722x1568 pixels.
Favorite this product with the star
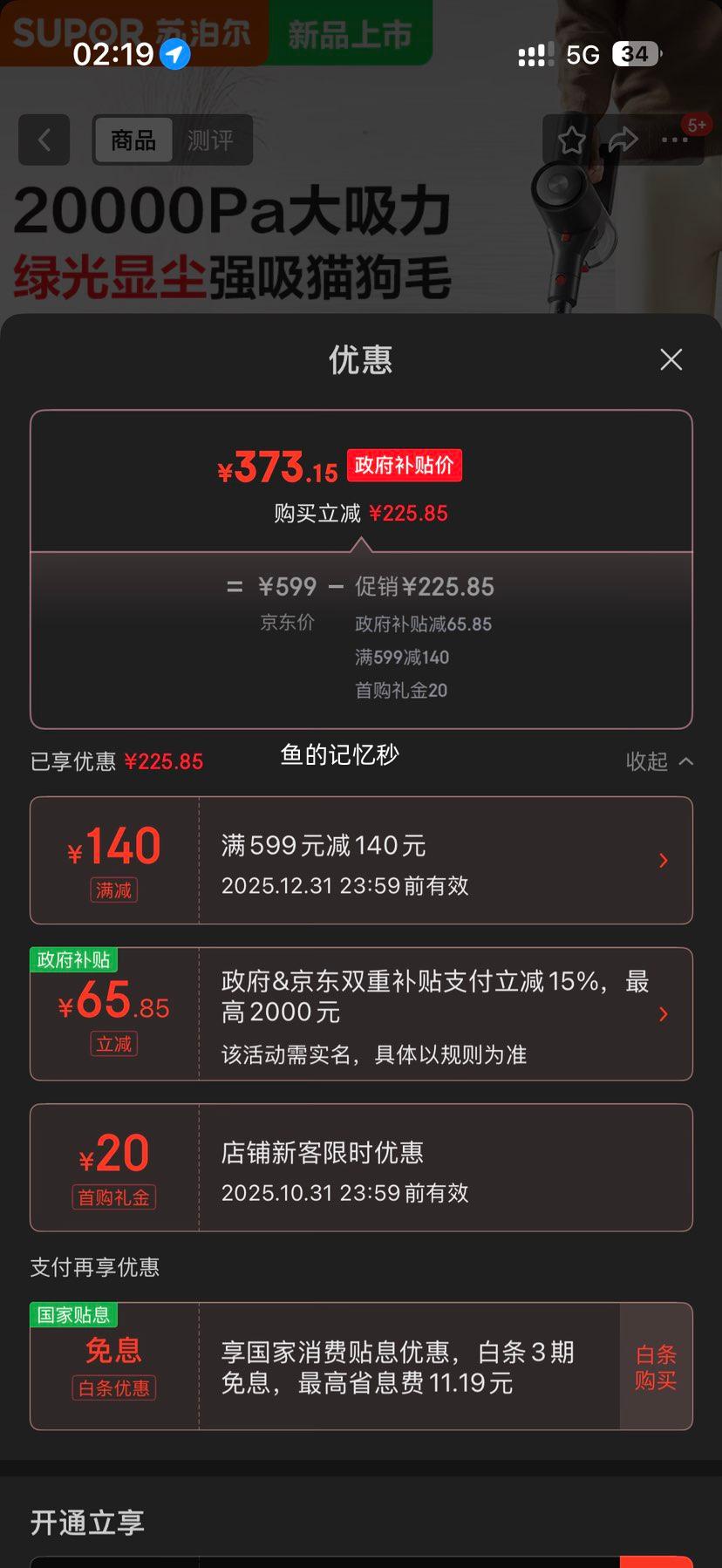pyautogui.click(x=572, y=140)
